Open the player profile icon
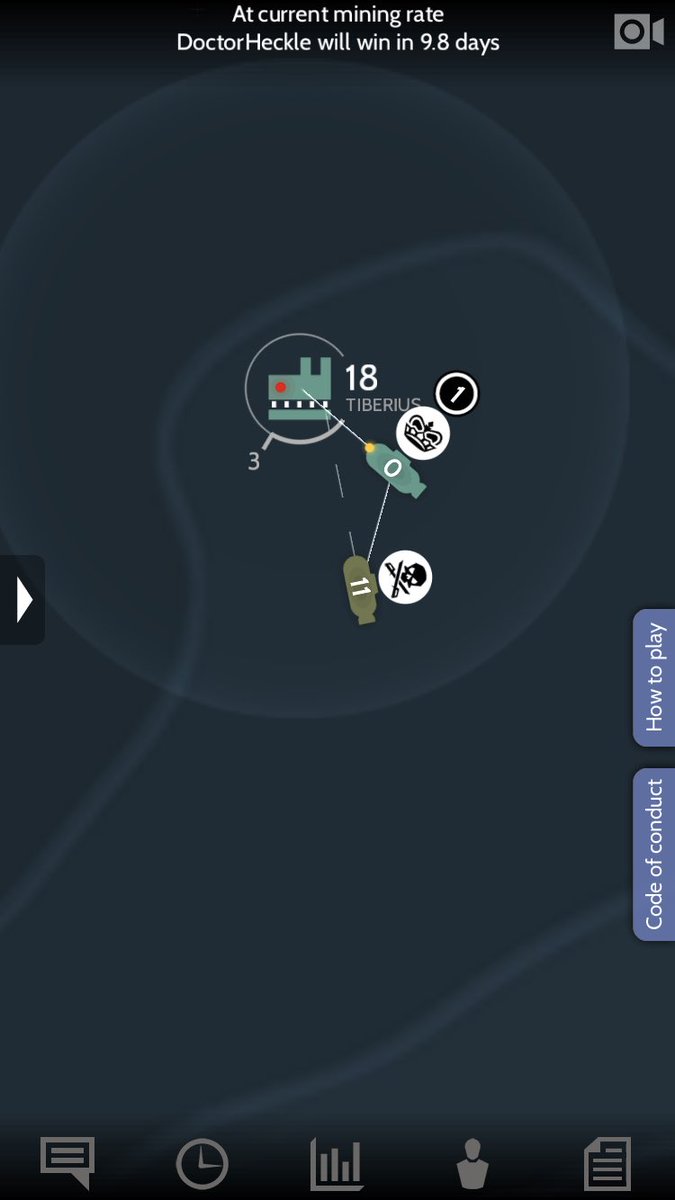 [x=471, y=1165]
